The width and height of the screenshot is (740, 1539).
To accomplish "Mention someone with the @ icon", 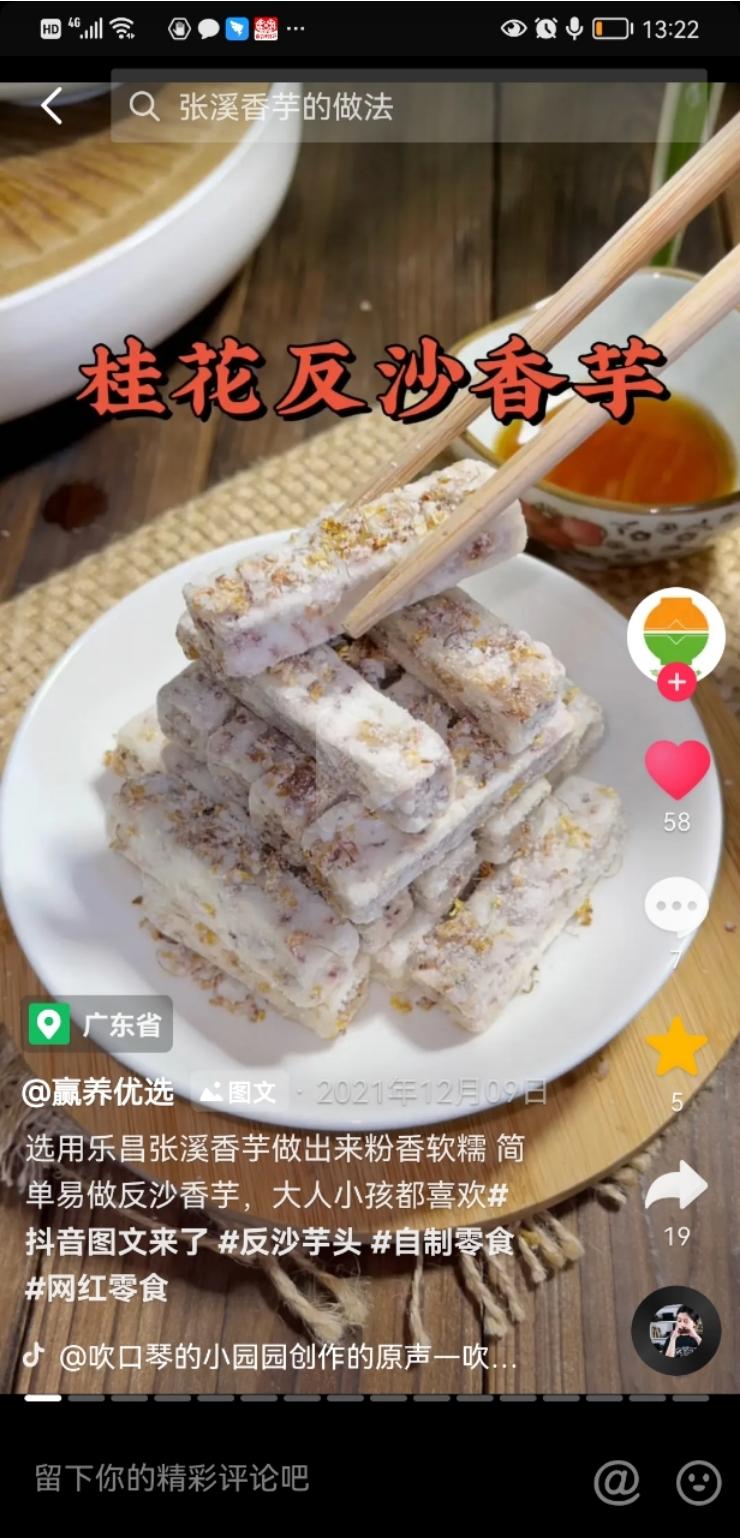I will click(617, 1482).
